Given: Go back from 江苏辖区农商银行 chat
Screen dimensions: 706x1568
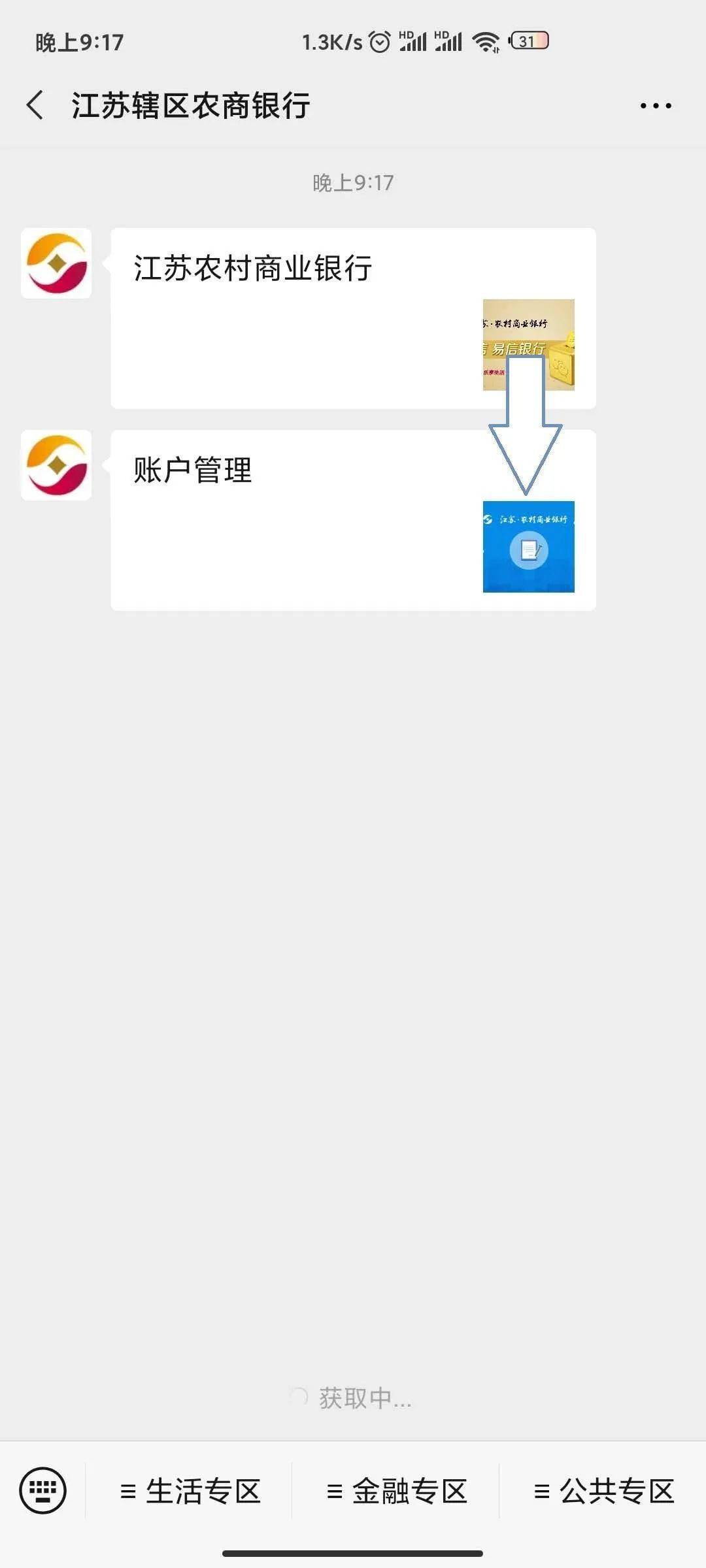Looking at the screenshot, I should [x=35, y=105].
